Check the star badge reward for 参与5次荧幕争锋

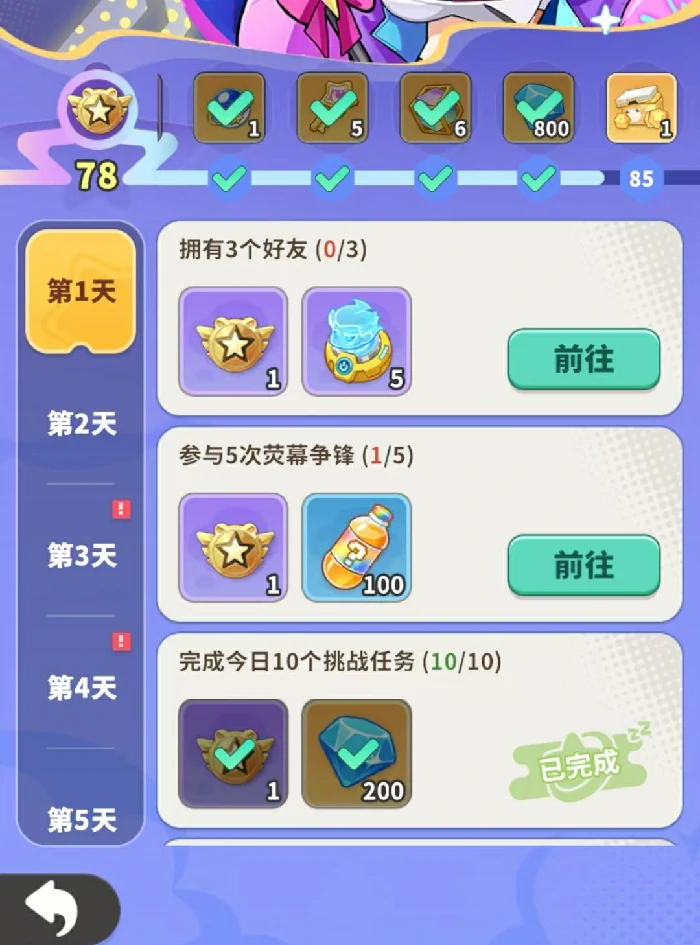pos(233,547)
